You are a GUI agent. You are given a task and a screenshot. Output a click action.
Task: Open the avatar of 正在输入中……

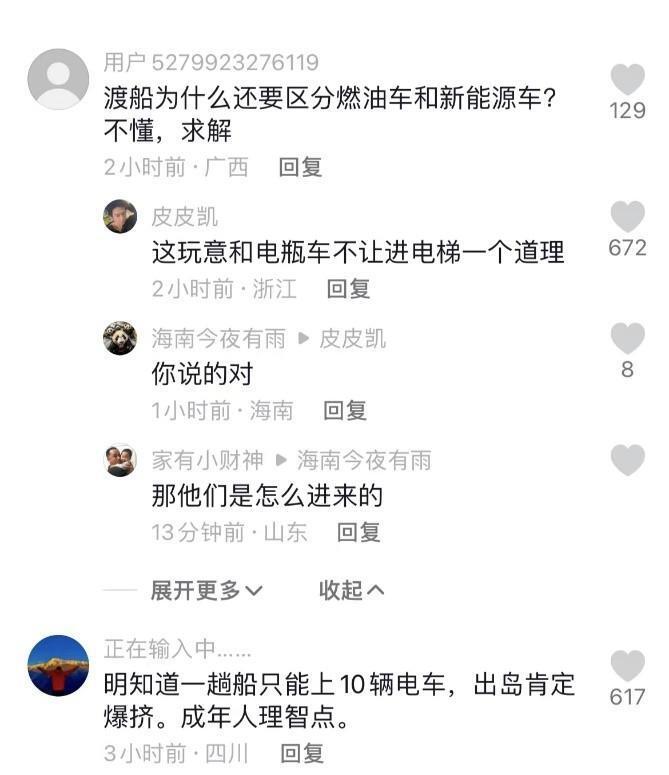58,665
